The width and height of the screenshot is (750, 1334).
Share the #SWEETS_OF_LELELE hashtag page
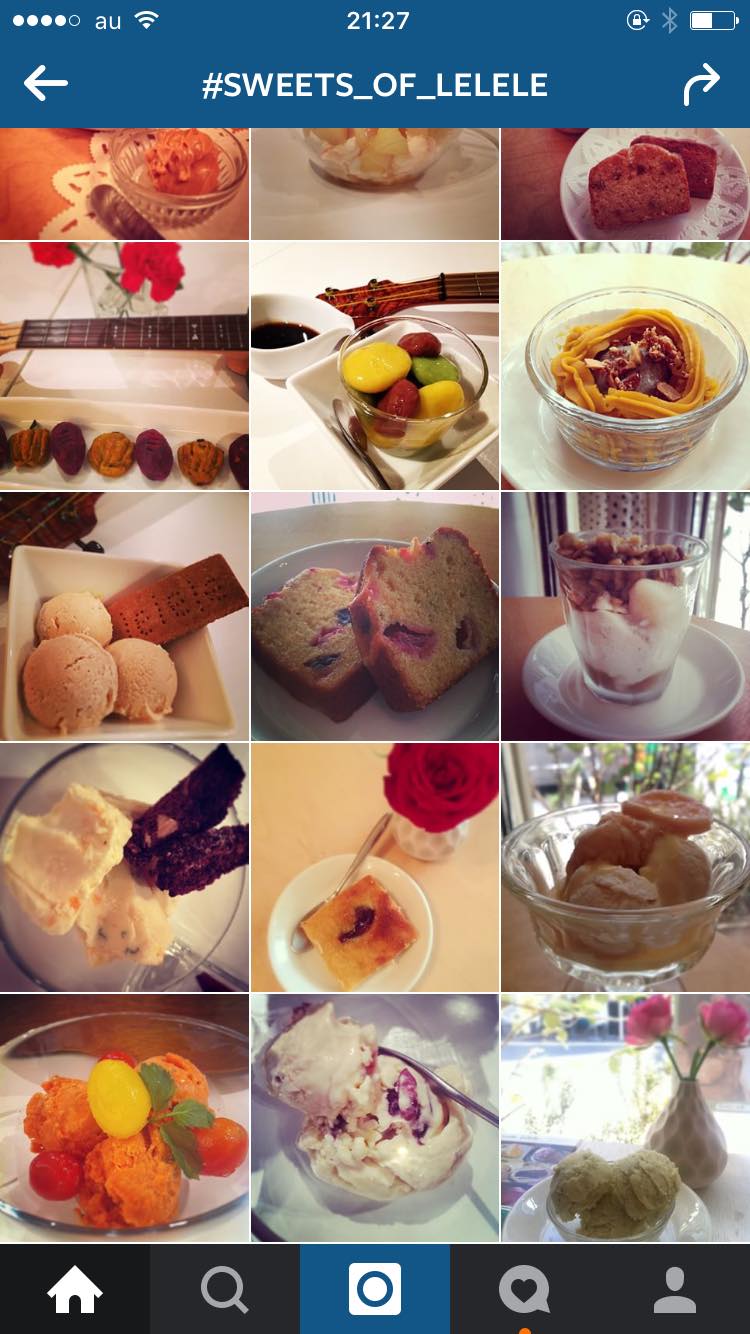[x=702, y=84]
